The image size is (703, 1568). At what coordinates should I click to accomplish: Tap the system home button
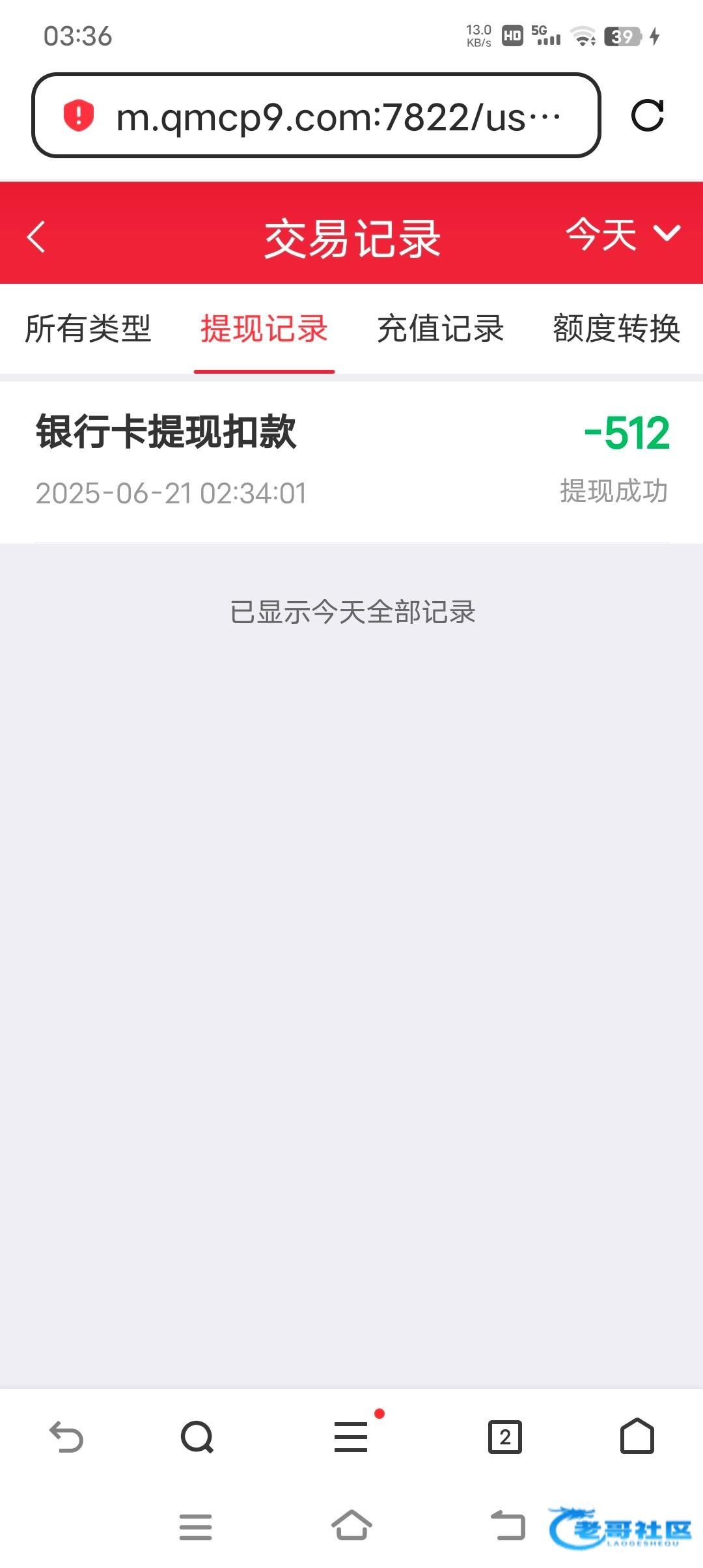(351, 1526)
